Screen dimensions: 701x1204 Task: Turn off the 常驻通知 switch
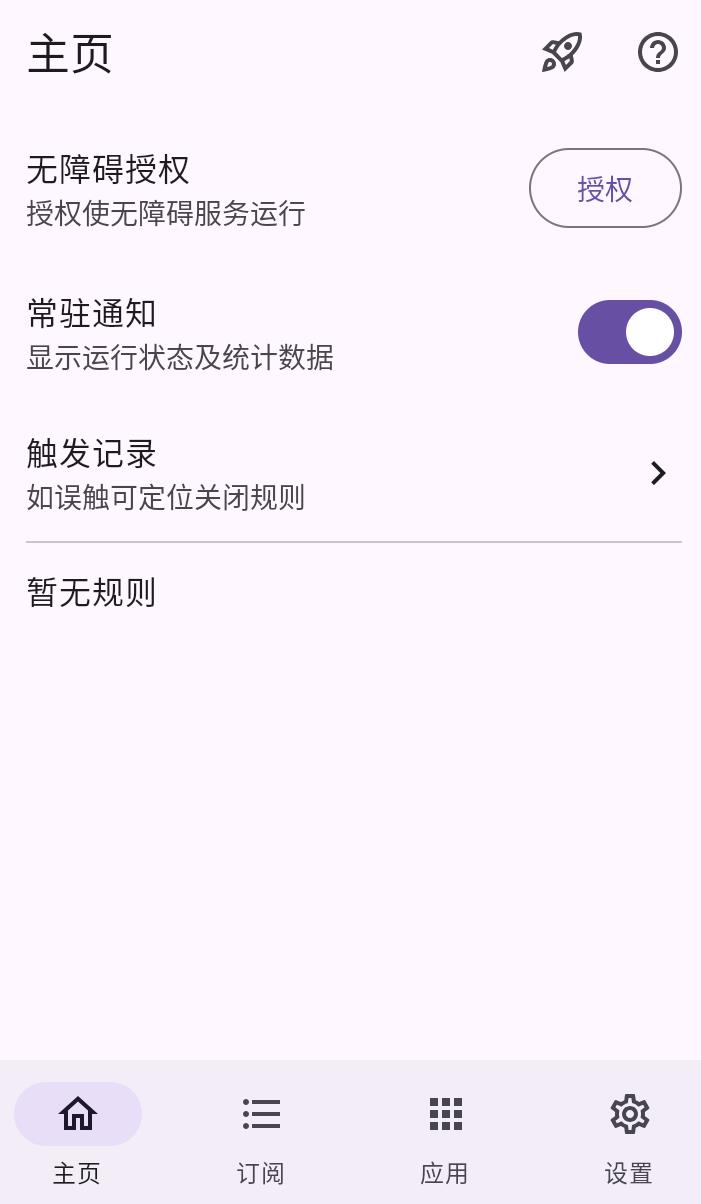click(629, 332)
